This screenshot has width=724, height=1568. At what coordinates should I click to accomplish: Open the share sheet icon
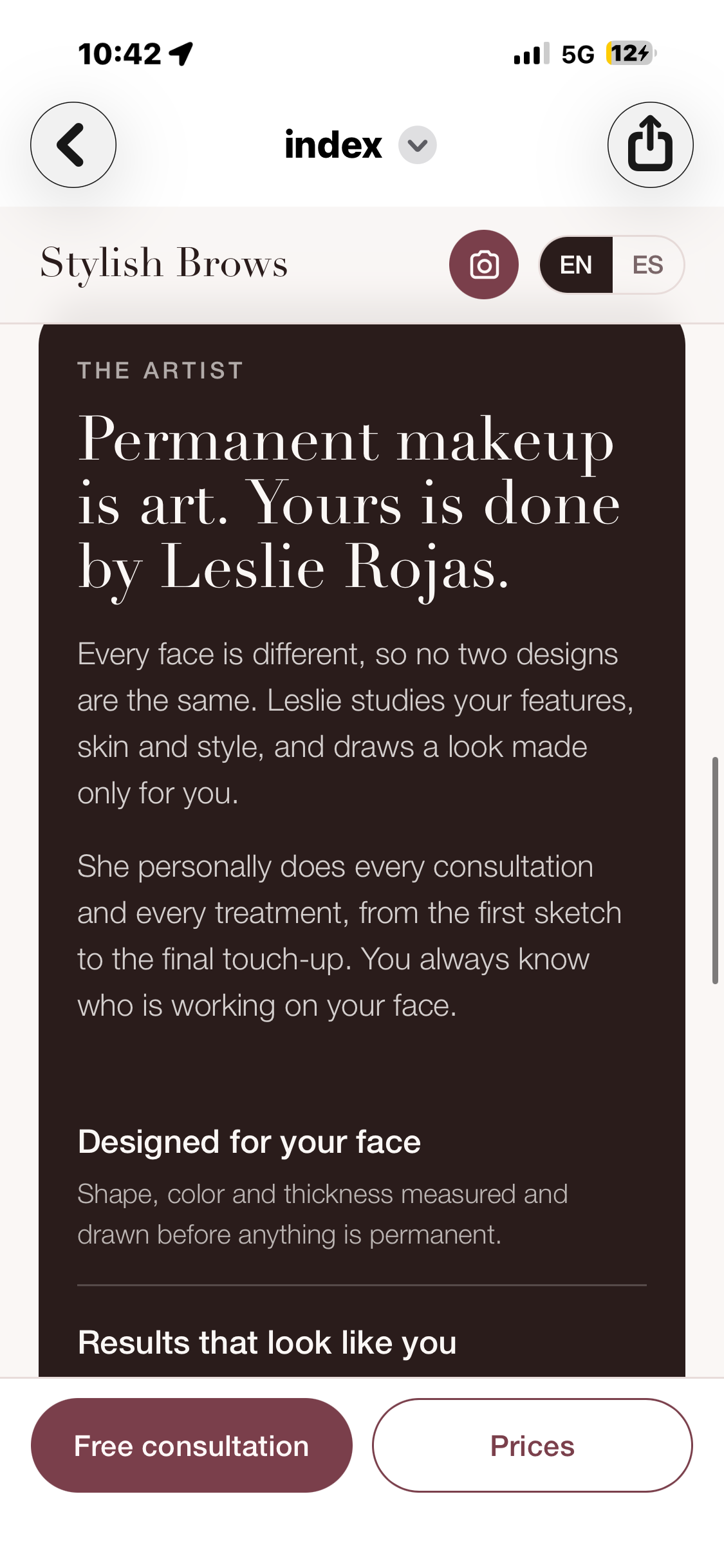650,145
